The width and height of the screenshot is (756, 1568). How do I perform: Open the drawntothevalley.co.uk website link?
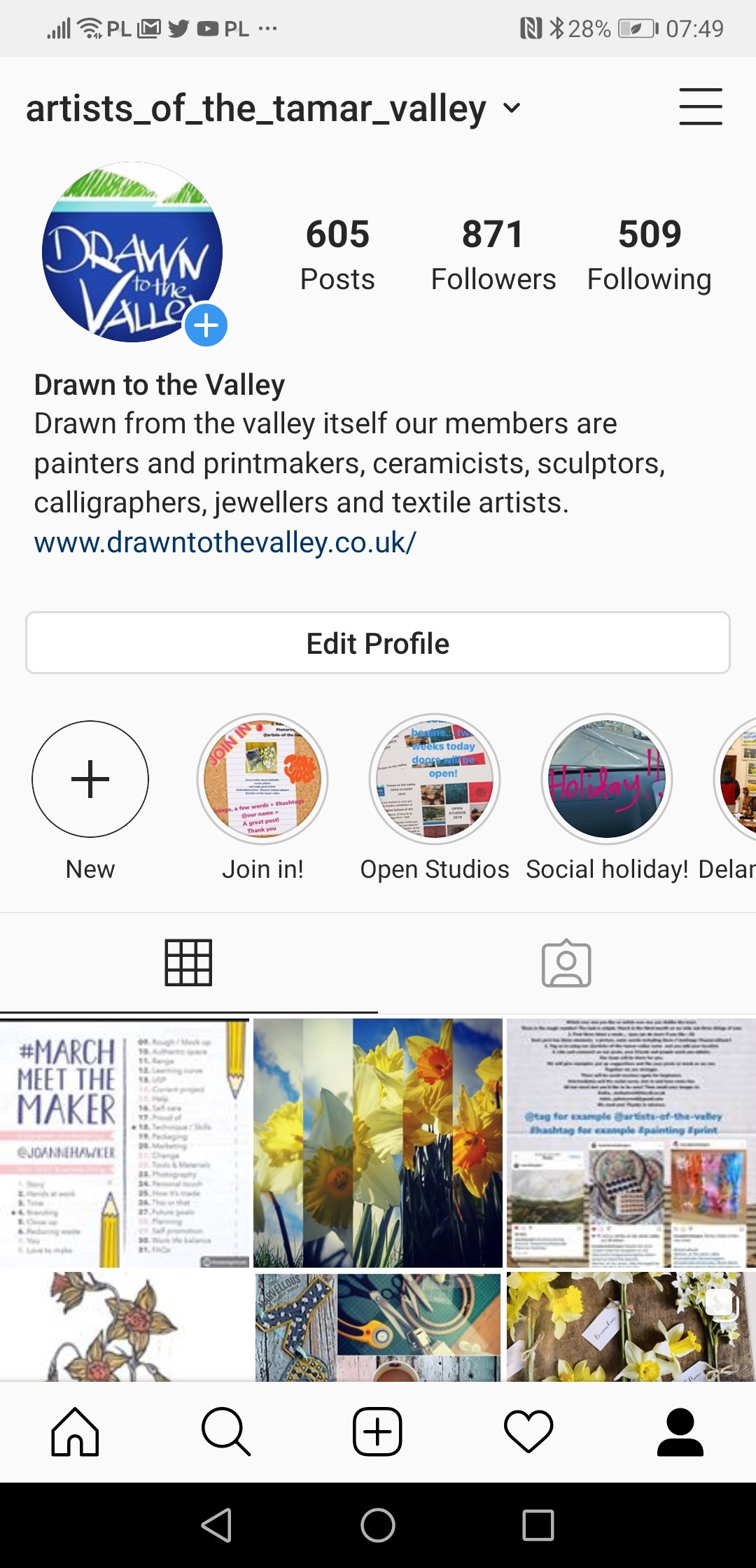pos(225,542)
